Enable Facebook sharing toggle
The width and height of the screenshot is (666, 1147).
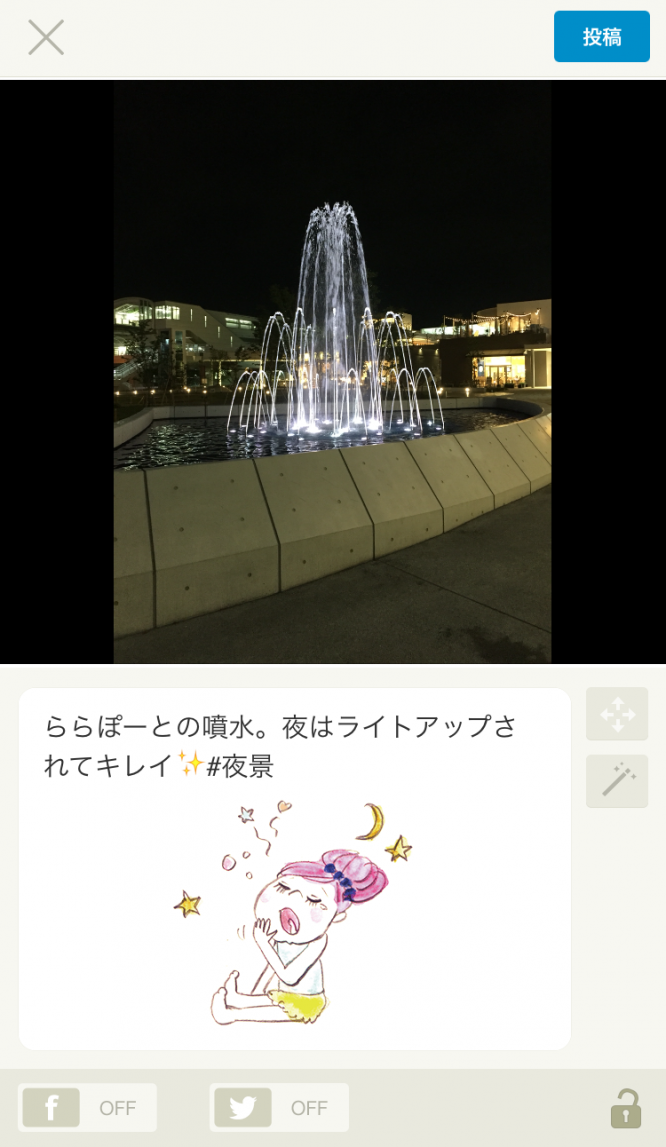click(87, 1107)
